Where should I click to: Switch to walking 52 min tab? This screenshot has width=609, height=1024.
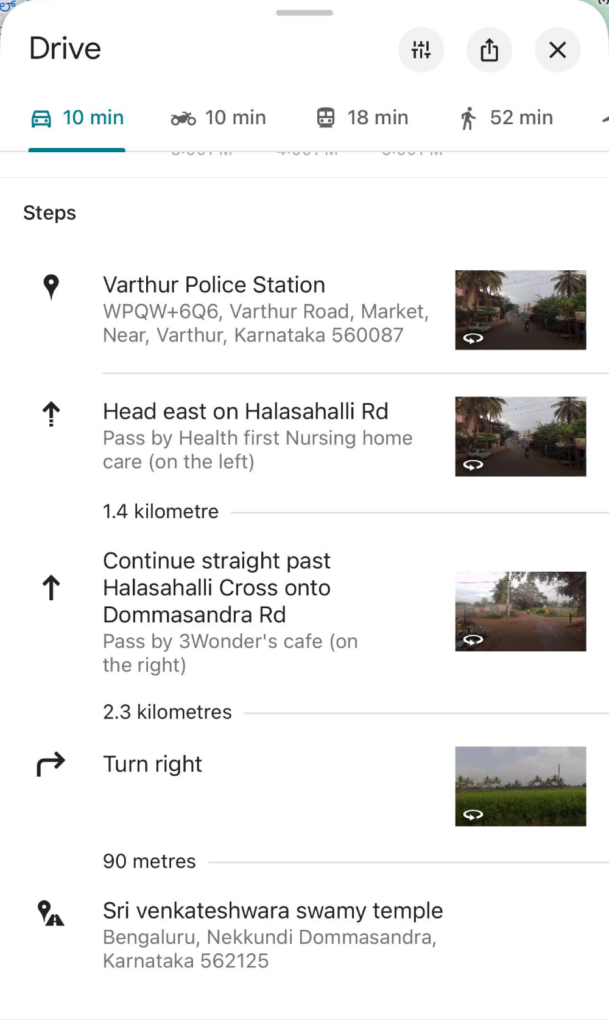[506, 118]
